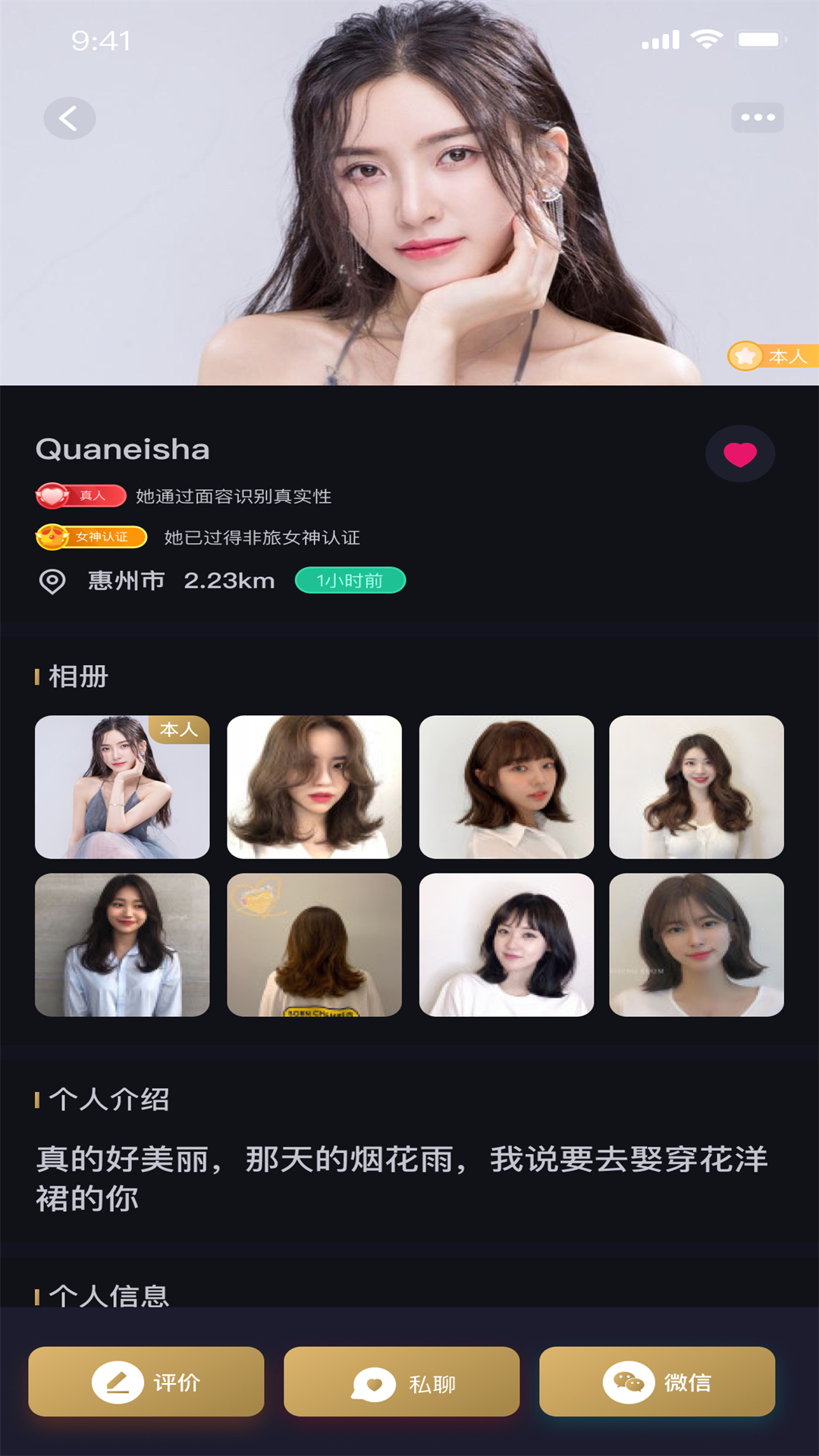This screenshot has width=819, height=1456.
Task: View the album photo showing hair from behind
Action: pos(314,944)
